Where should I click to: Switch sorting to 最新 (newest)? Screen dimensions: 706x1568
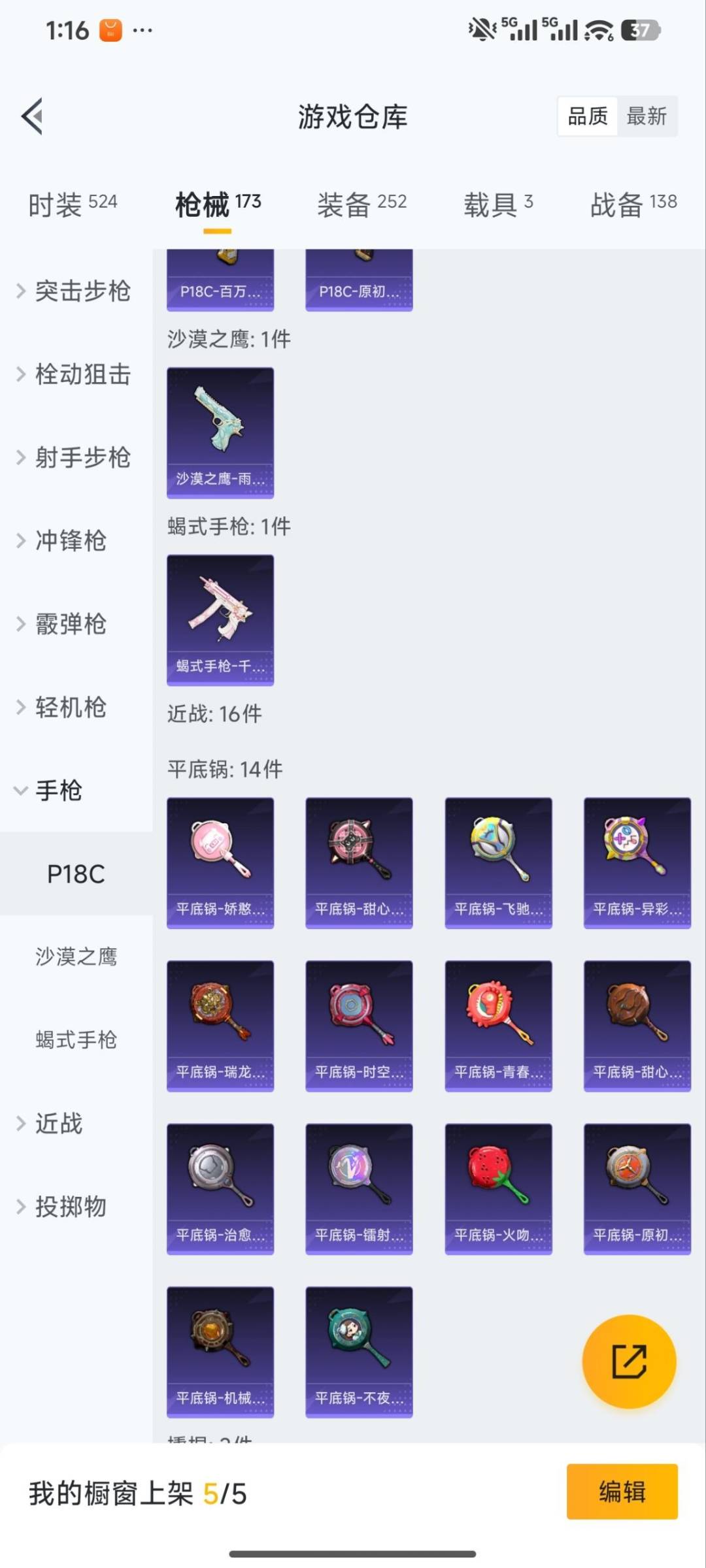point(647,116)
